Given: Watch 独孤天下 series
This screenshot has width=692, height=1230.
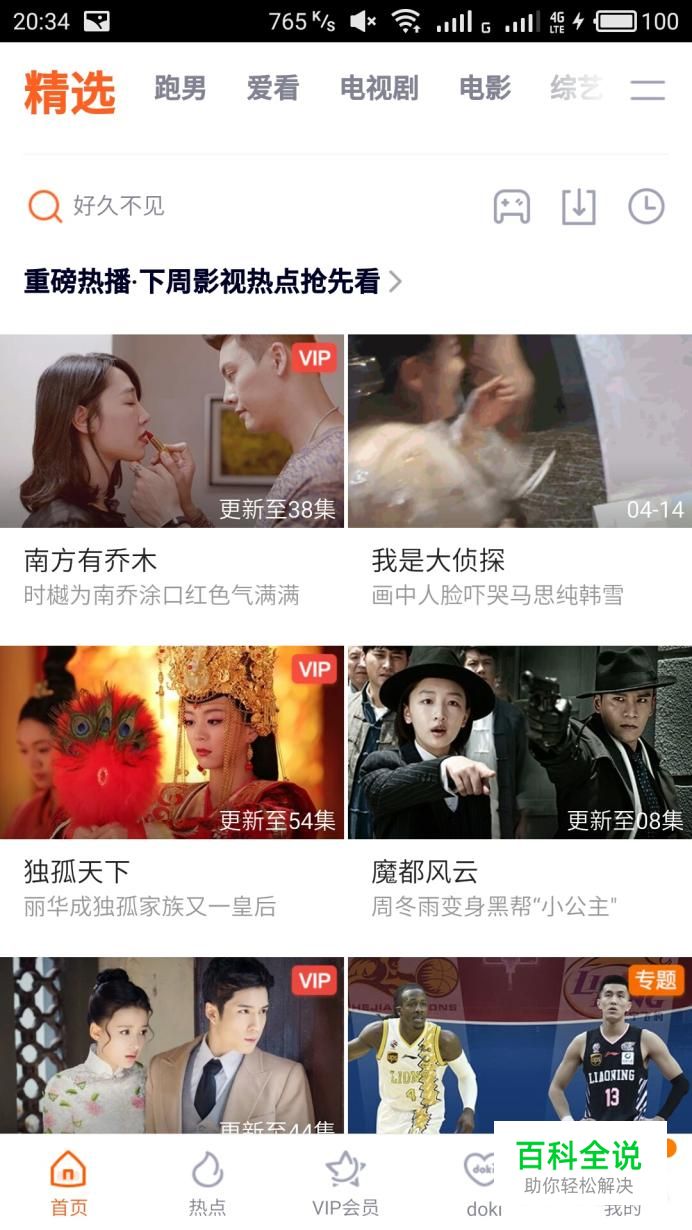Looking at the screenshot, I should 172,742.
